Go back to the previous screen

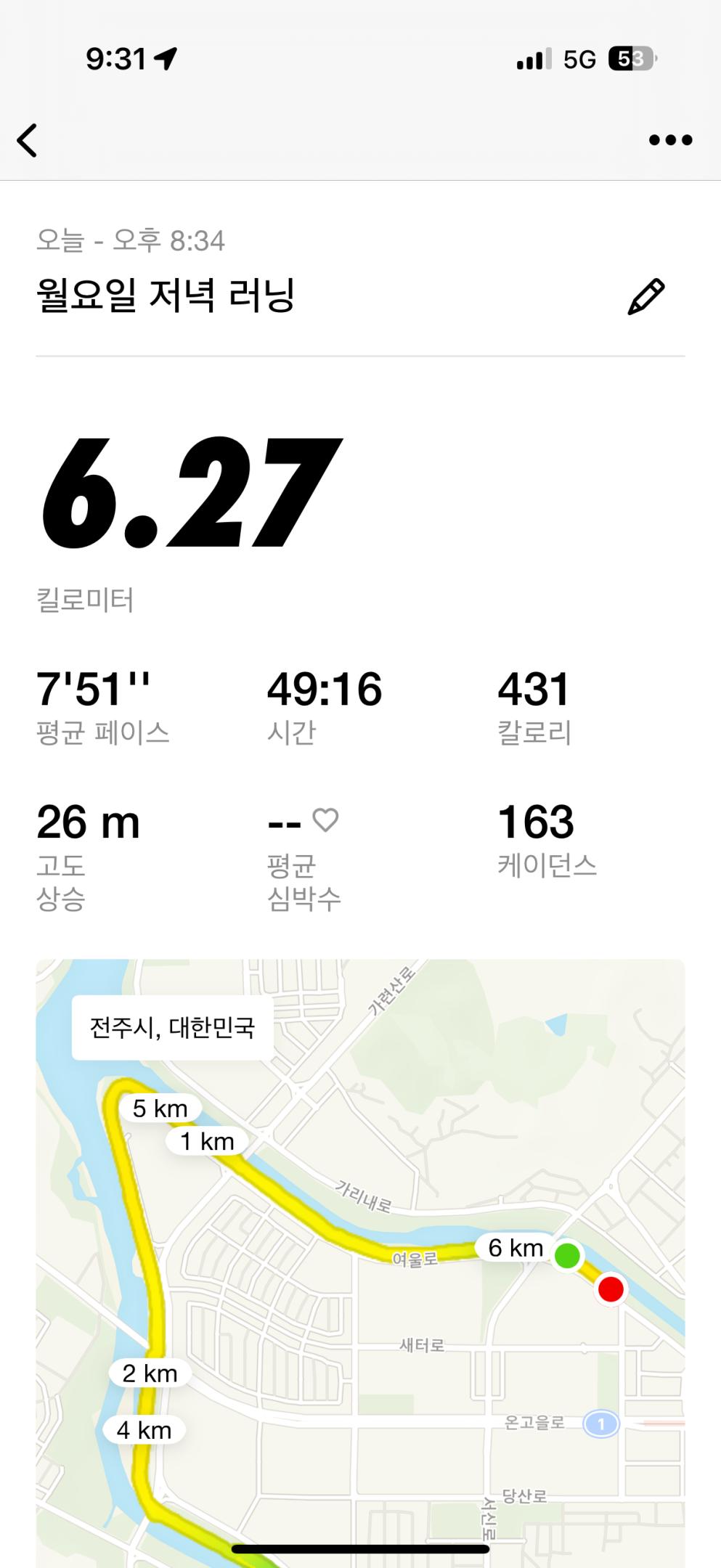click(28, 140)
